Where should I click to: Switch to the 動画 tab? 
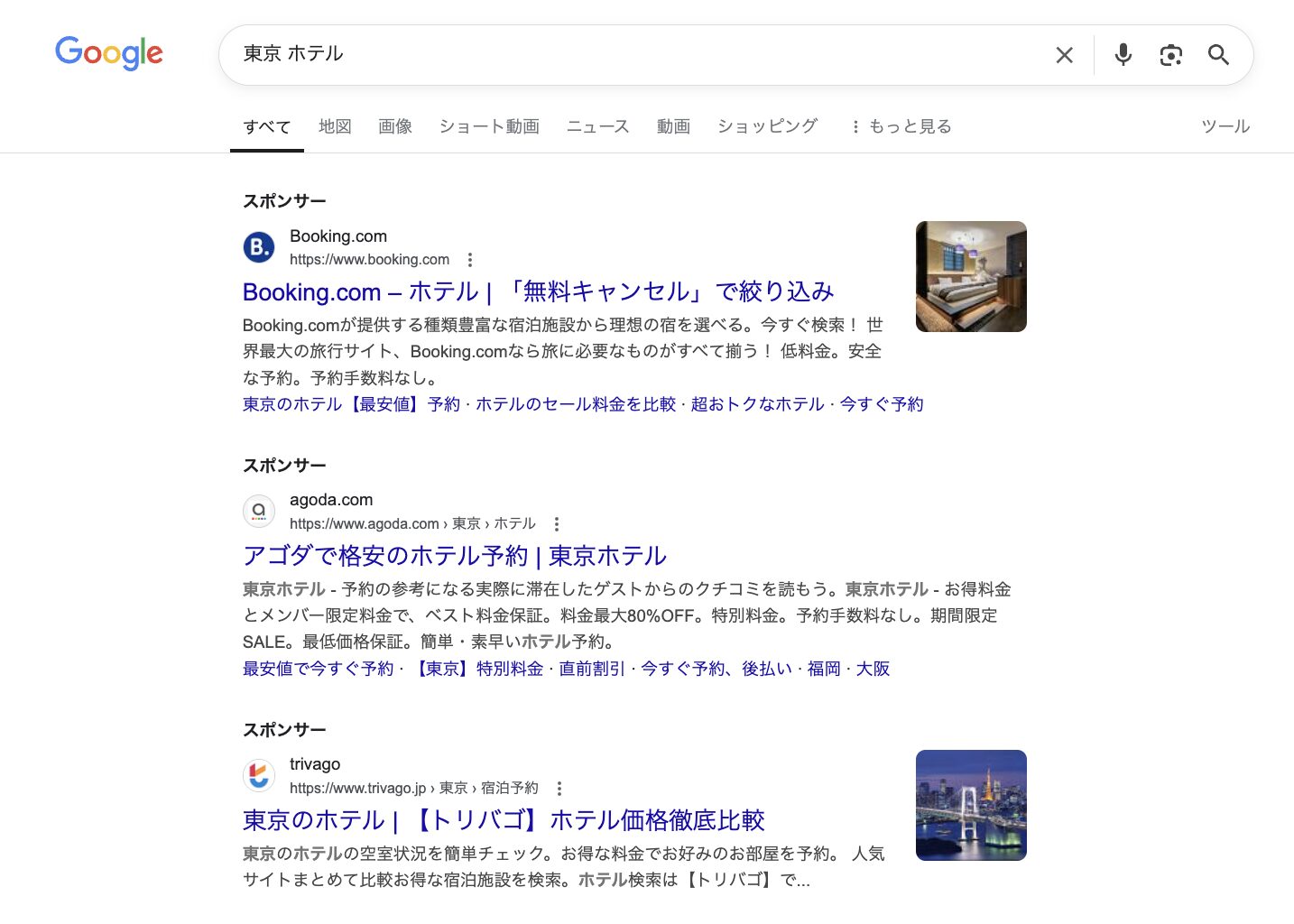pyautogui.click(x=673, y=126)
